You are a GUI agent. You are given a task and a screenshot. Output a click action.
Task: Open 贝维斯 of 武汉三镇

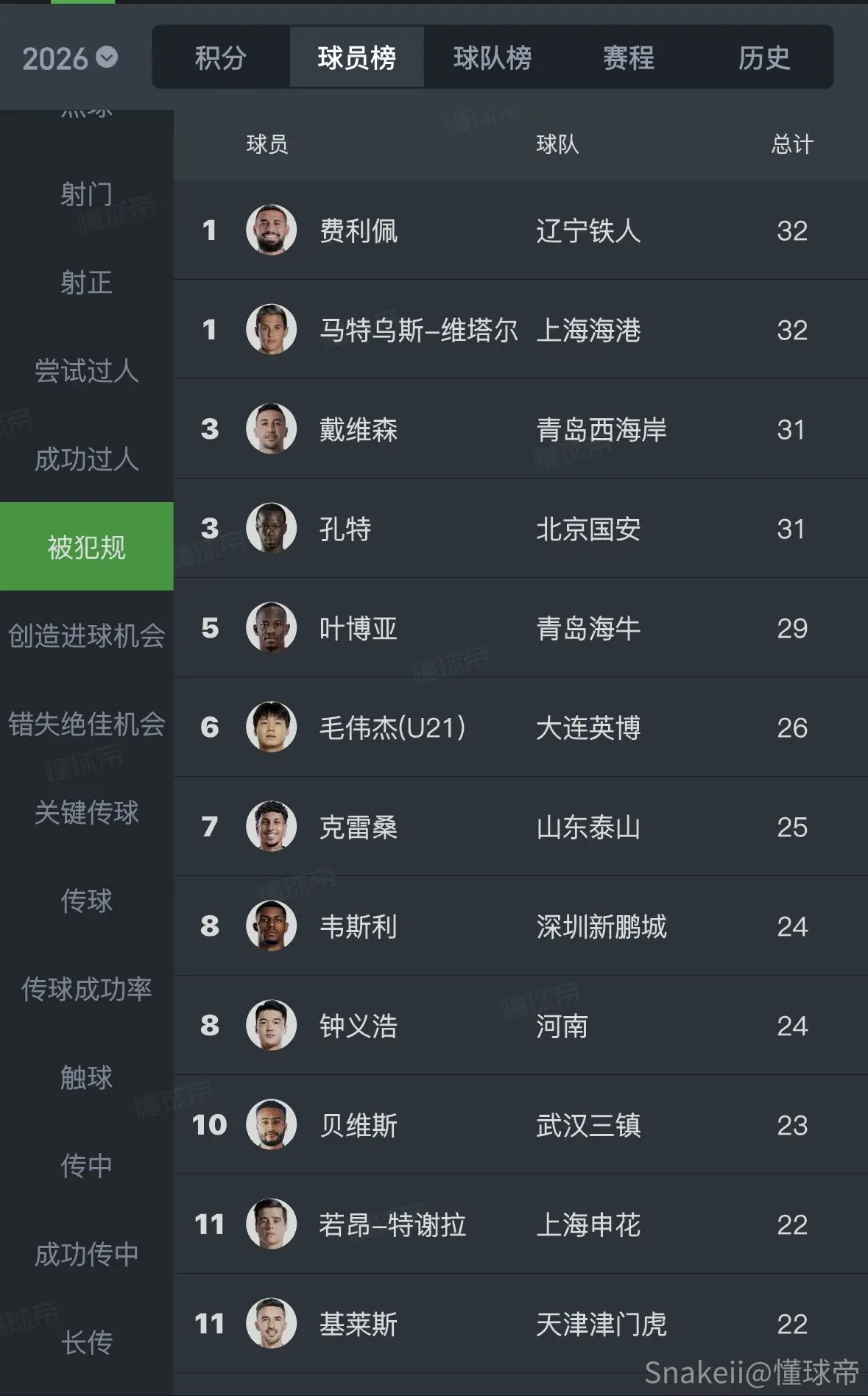[521, 1125]
